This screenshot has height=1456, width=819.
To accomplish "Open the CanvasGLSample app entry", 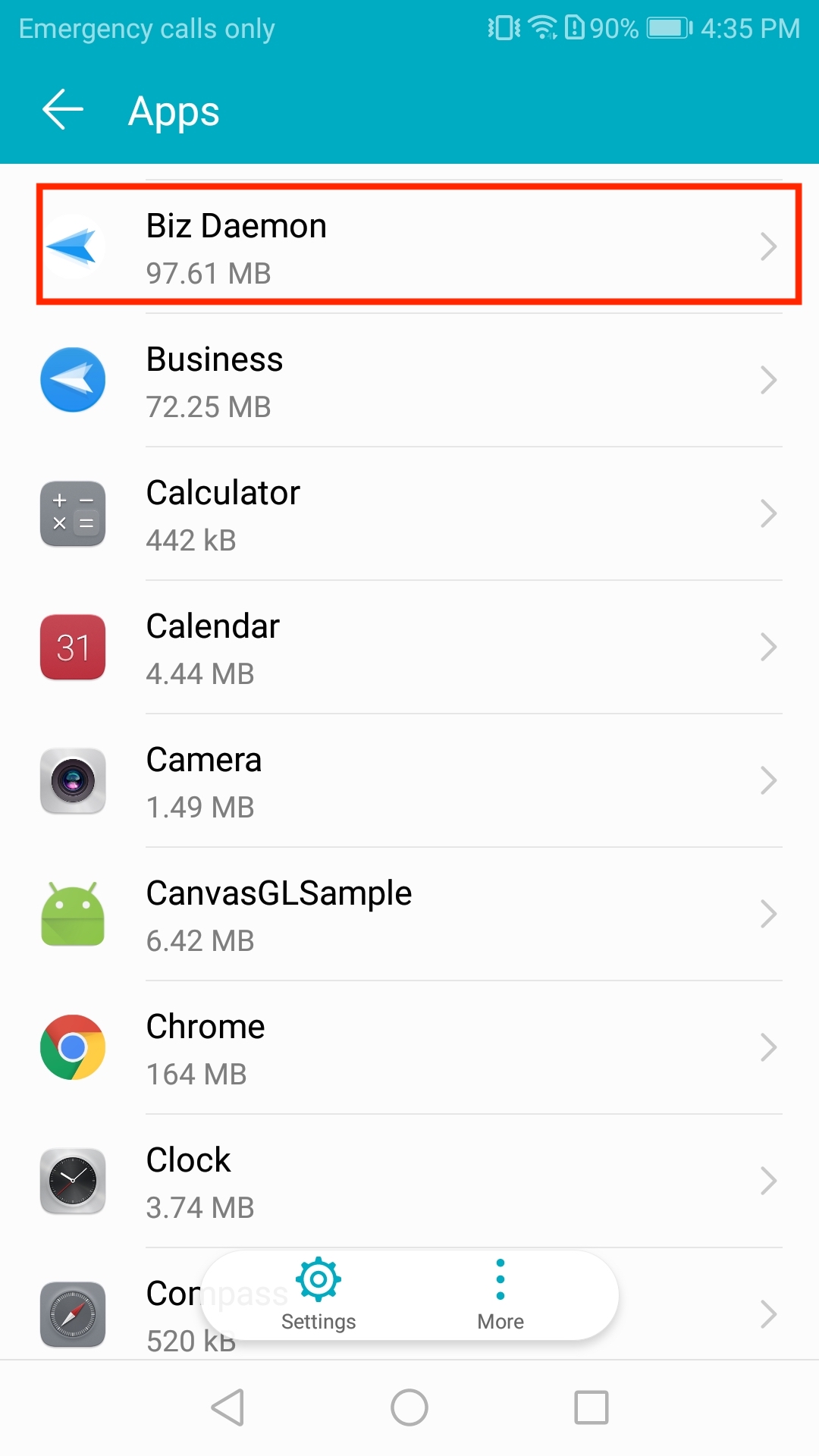I will pyautogui.click(x=417, y=915).
